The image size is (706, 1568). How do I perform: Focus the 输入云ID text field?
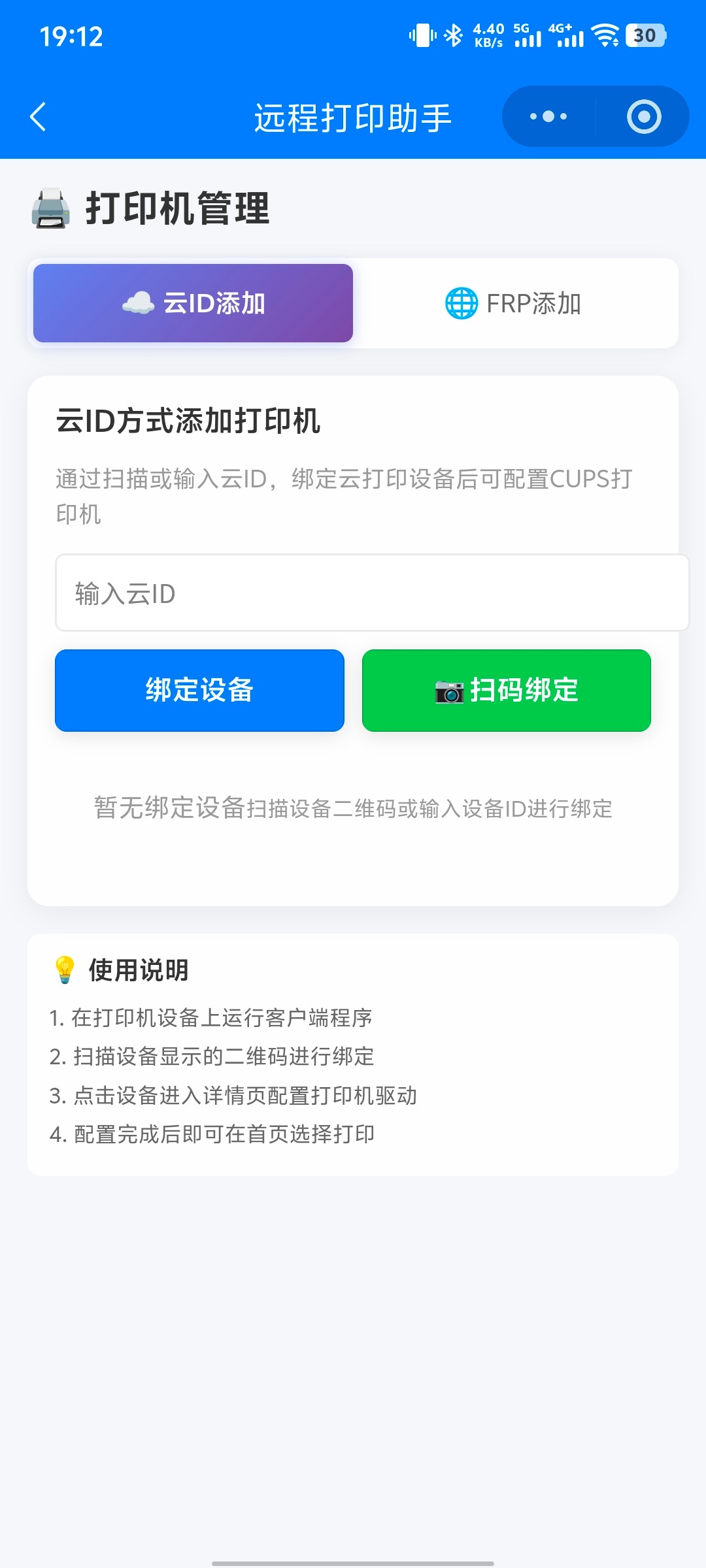tap(371, 593)
